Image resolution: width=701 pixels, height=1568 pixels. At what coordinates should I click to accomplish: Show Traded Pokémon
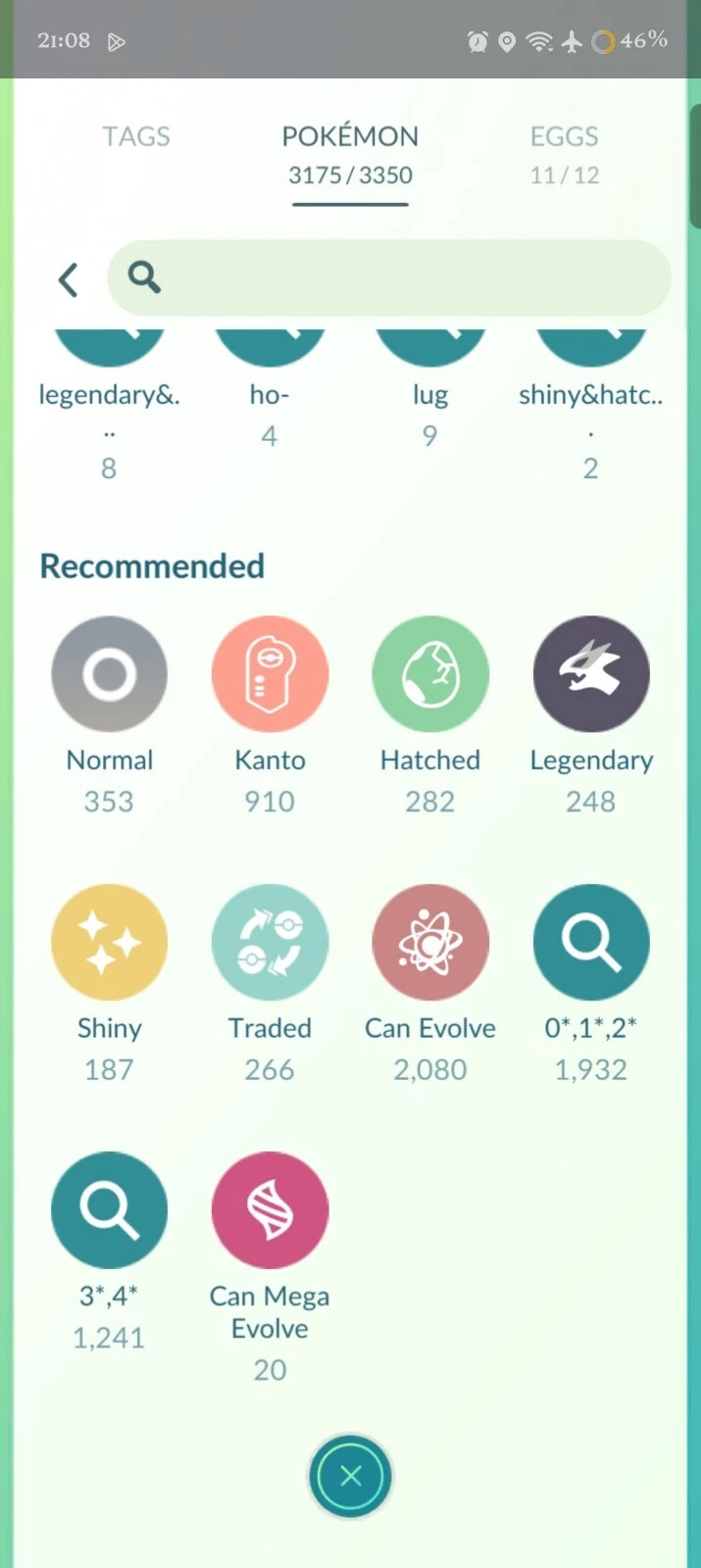(x=270, y=942)
